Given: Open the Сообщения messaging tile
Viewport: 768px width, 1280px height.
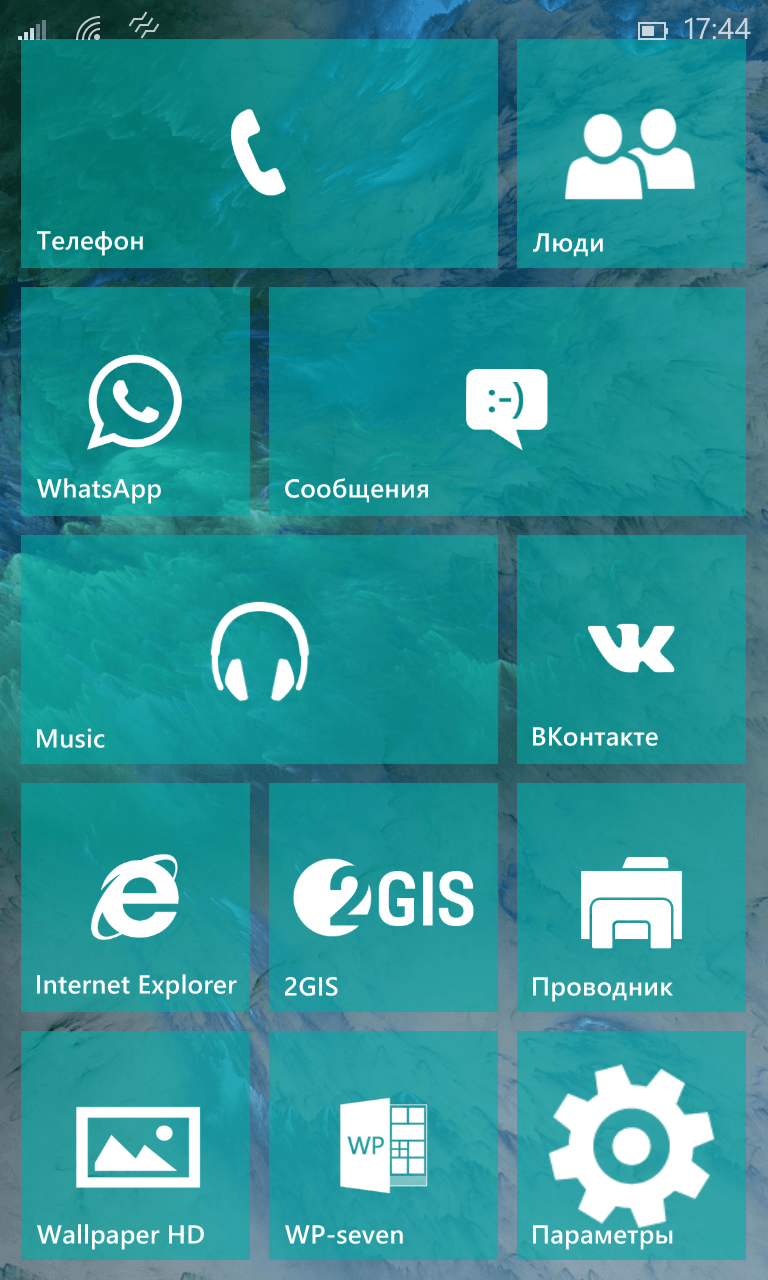Looking at the screenshot, I should [x=507, y=402].
